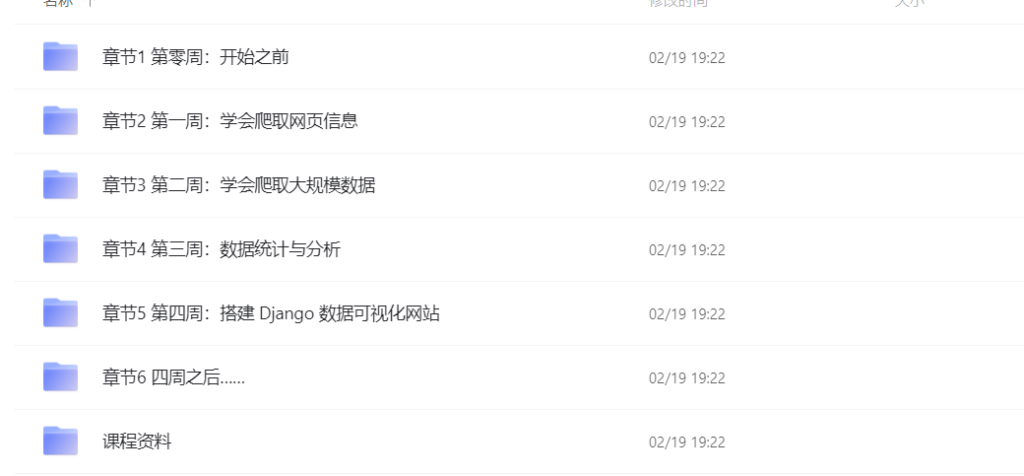Image resolution: width=1024 pixels, height=476 pixels.
Task: Open folder 章节2 第一周：学会爬取网页信息
Action: click(230, 121)
